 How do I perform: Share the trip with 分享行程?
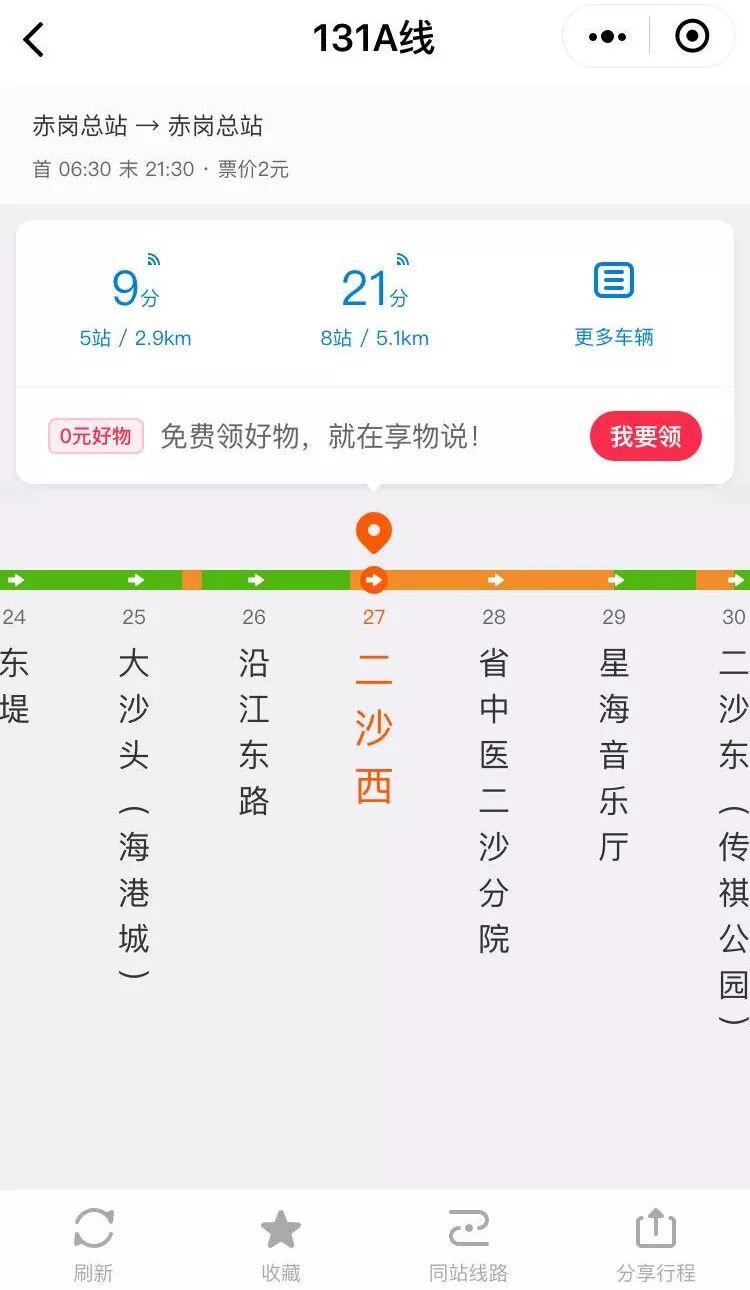656,1244
